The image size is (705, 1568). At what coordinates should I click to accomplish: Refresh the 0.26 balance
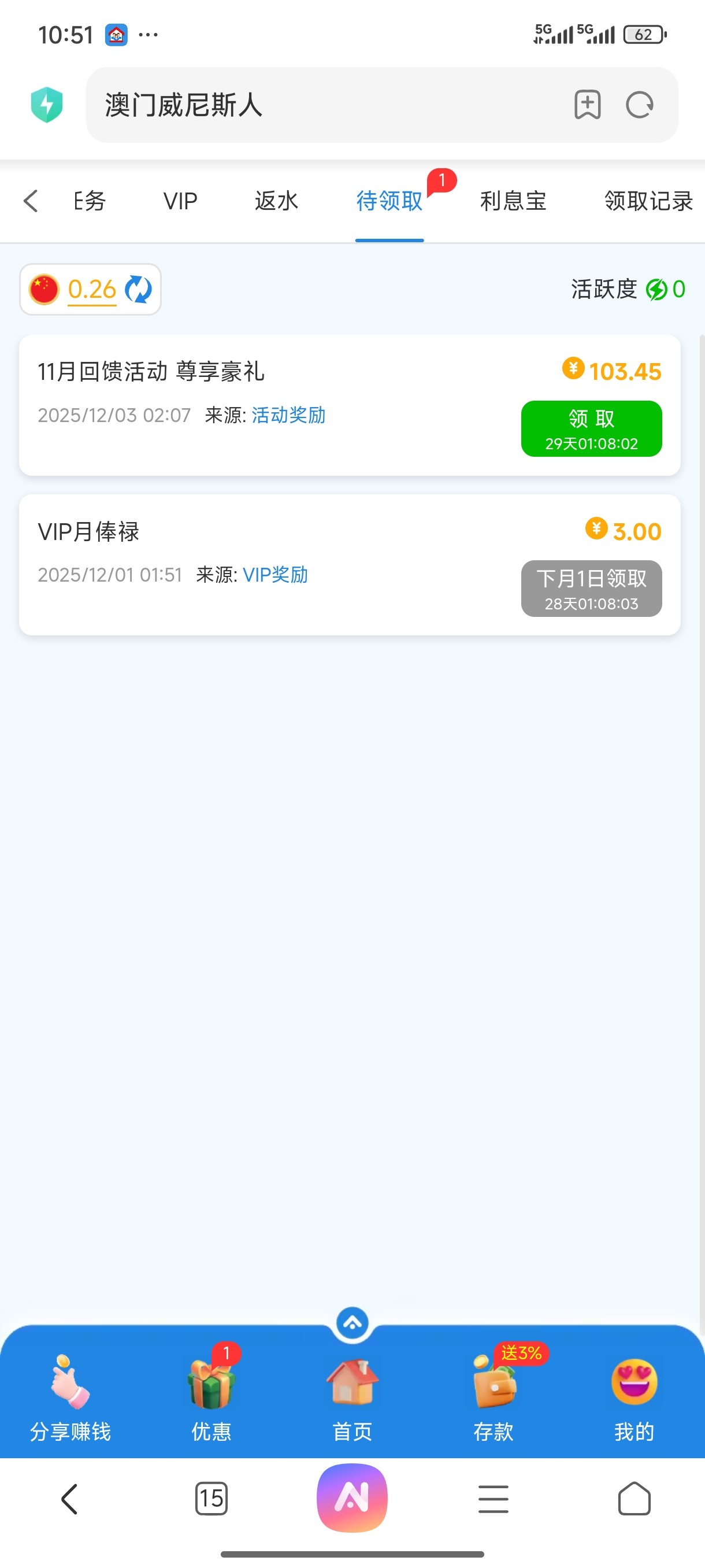point(139,289)
